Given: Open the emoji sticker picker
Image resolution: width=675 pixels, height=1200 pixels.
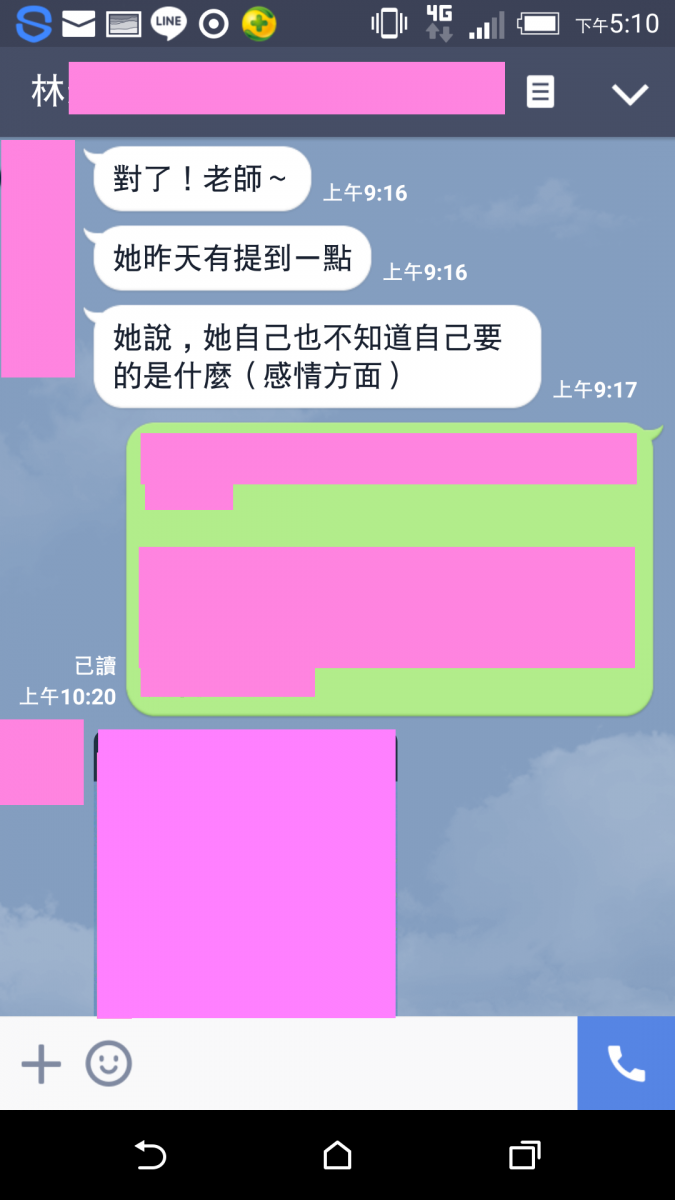Looking at the screenshot, I should tap(108, 1063).
